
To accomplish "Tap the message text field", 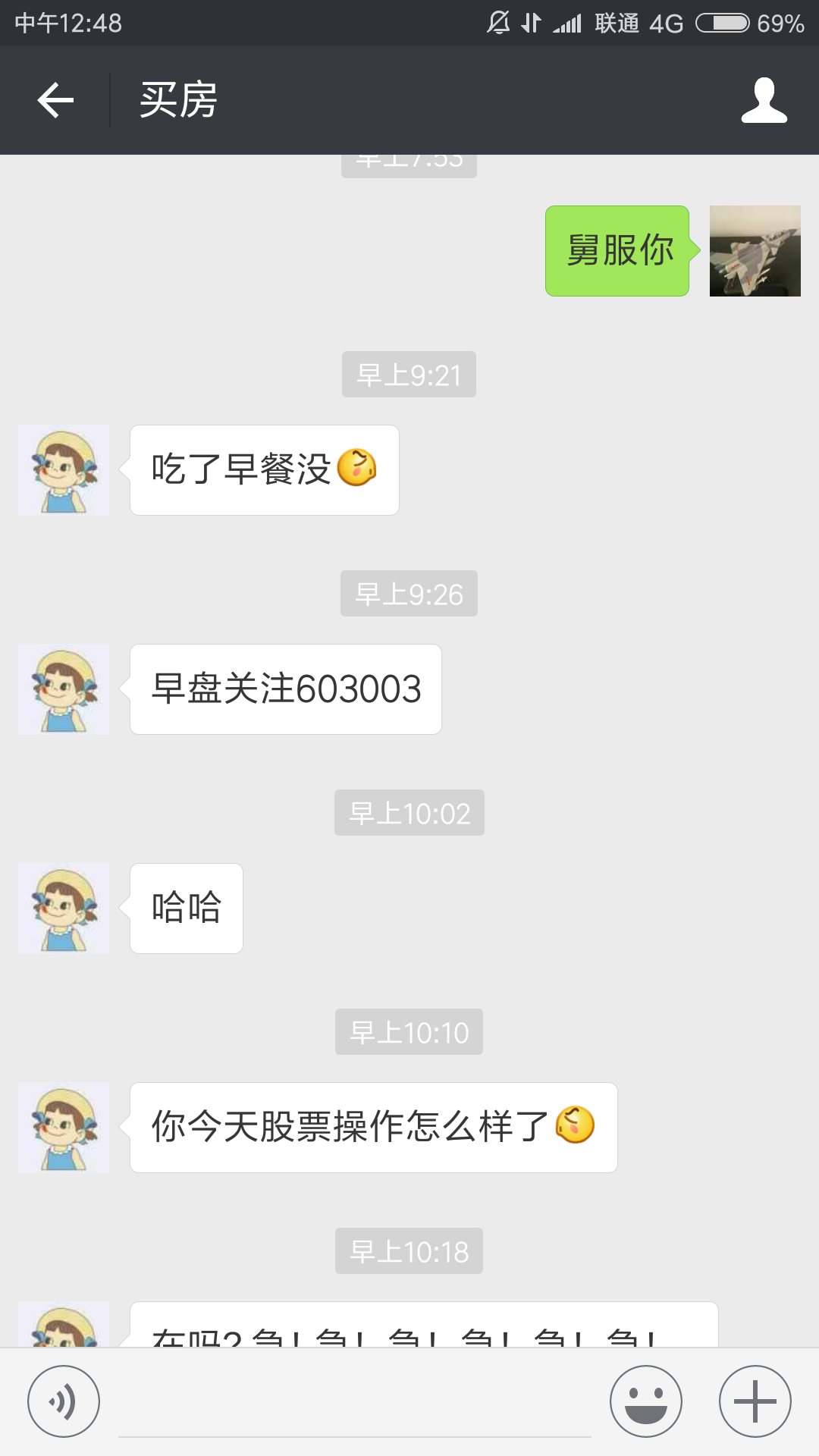I will point(355,1403).
